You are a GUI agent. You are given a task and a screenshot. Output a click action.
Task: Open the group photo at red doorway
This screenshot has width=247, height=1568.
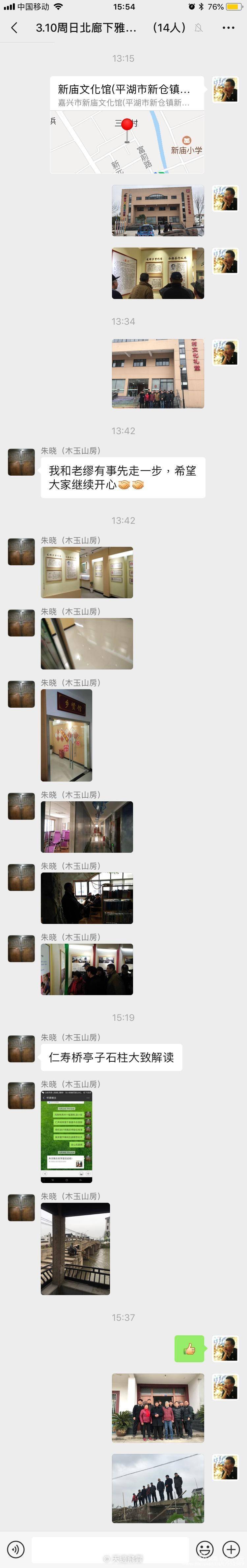click(157, 1408)
